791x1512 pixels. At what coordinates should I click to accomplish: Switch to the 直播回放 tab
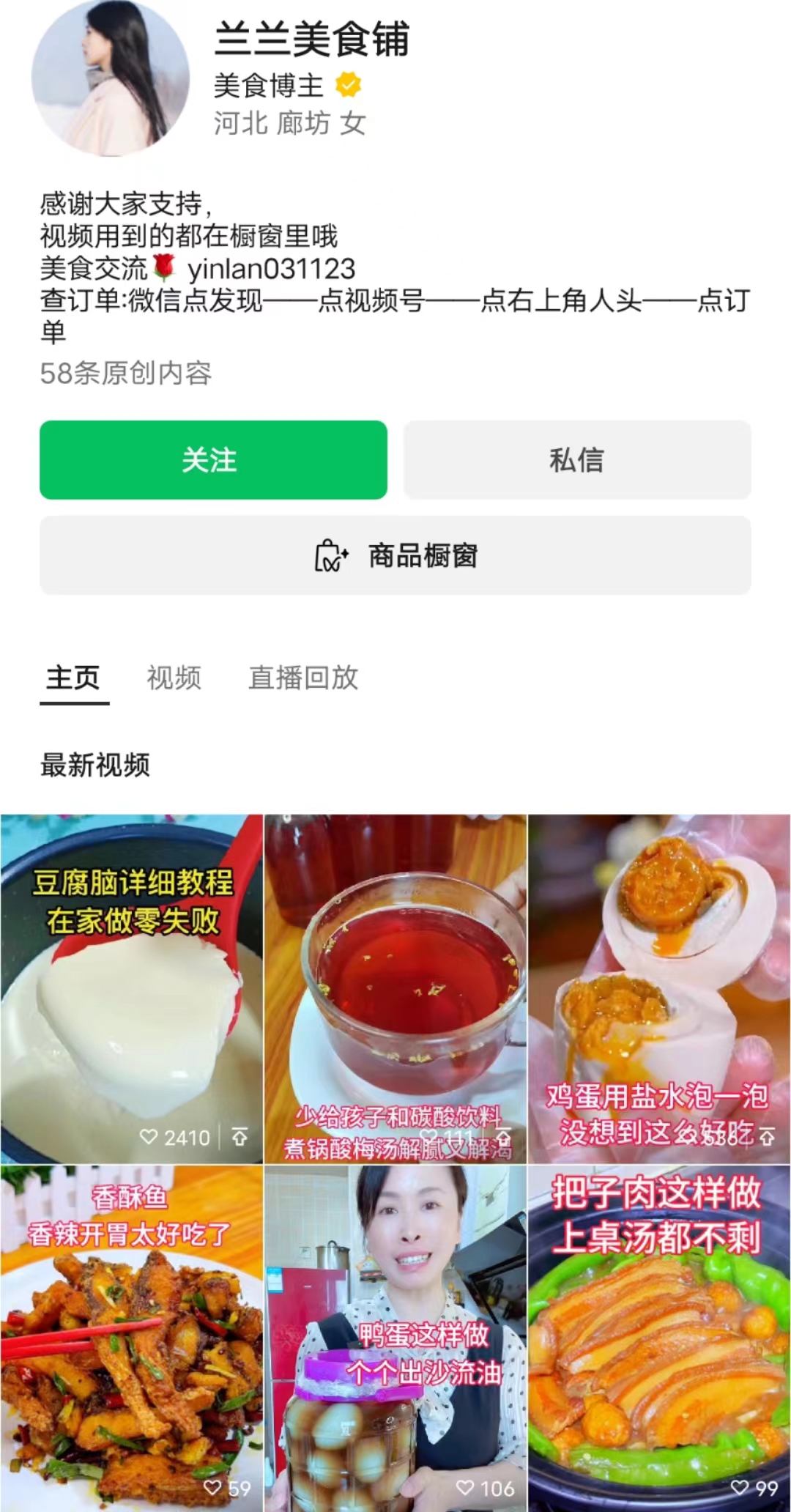(303, 678)
